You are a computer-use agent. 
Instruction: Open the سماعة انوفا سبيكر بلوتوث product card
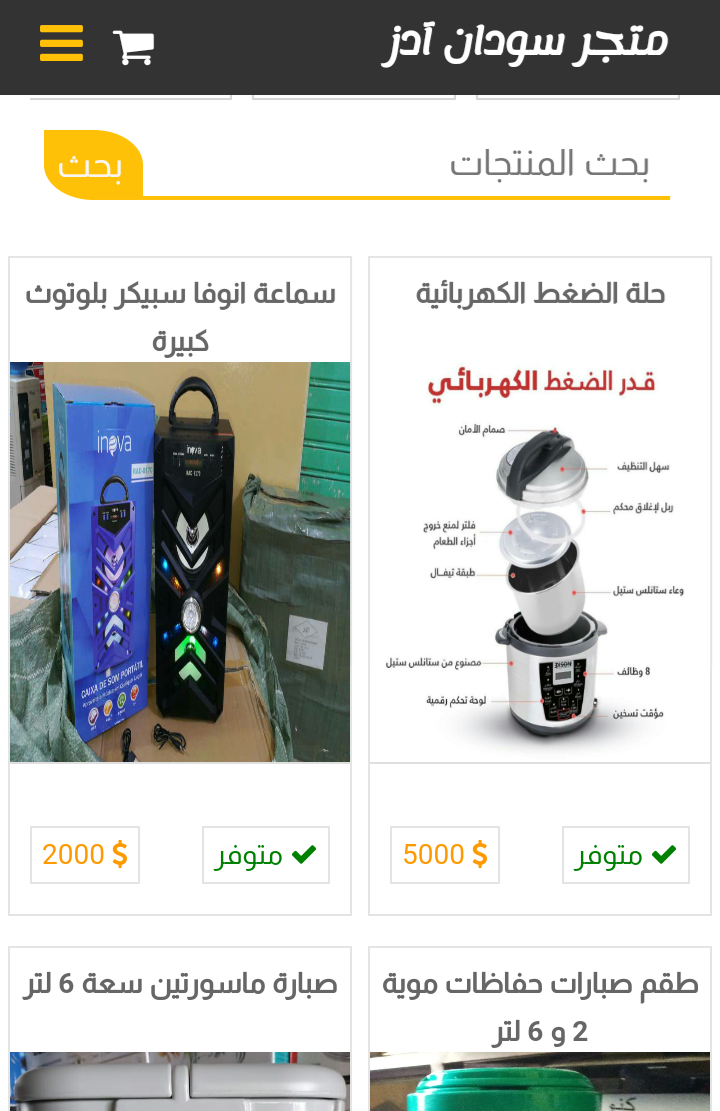(180, 586)
